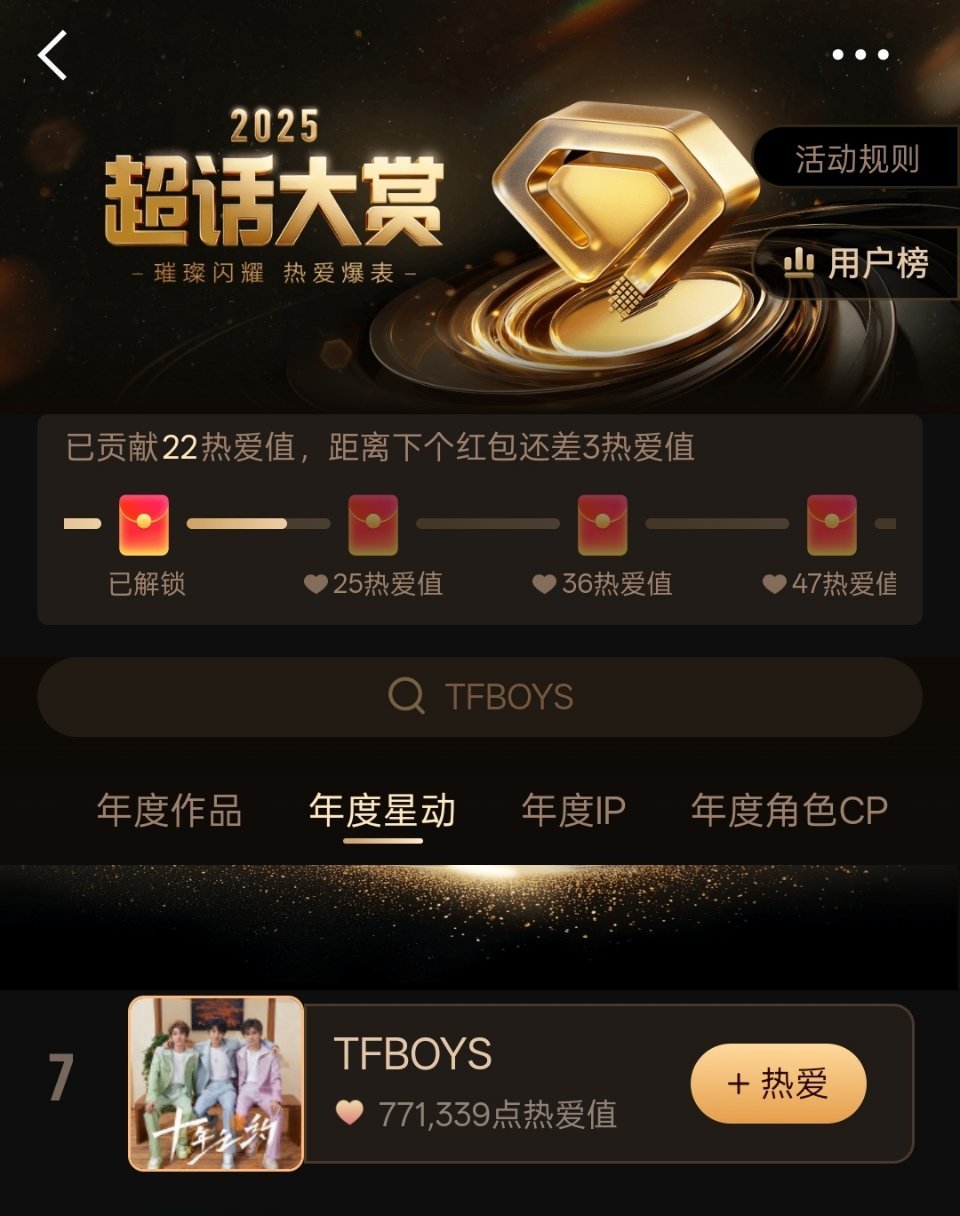Tap the 25热爱值 red envelope
The width and height of the screenshot is (960, 1216).
coord(373,522)
